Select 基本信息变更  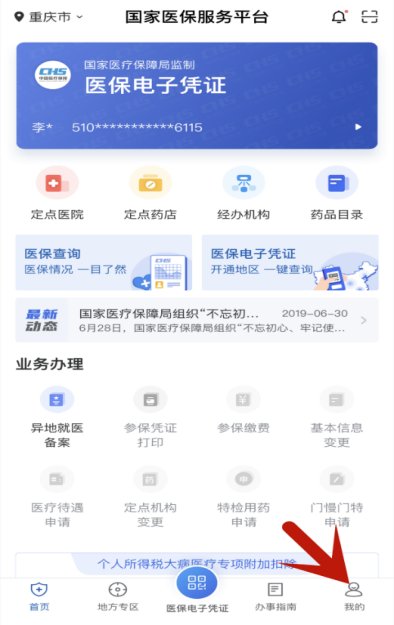click(337, 418)
